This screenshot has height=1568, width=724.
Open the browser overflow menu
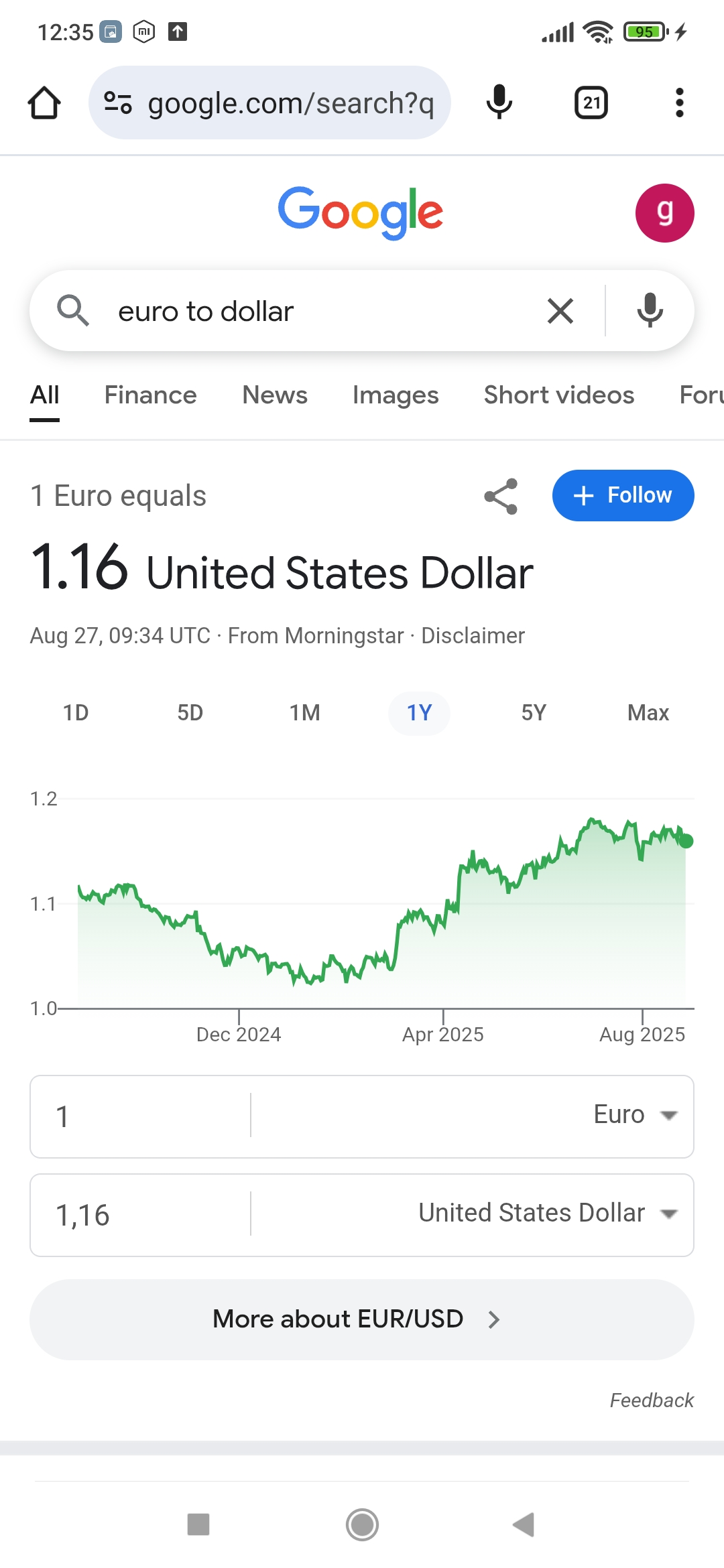tap(680, 103)
